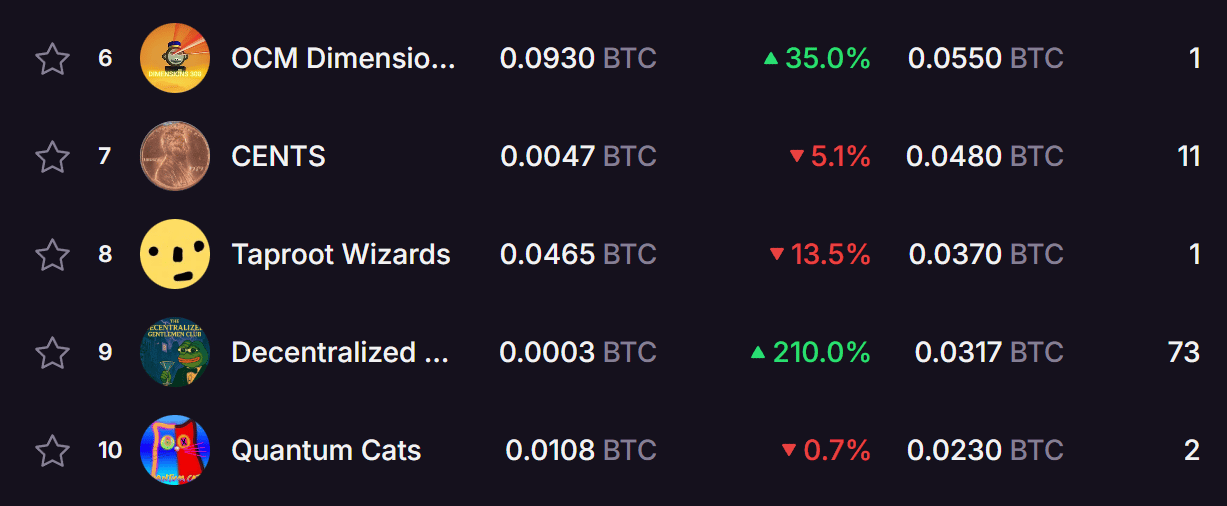Open the CENTS collection
The width and height of the screenshot is (1227, 506).
(x=278, y=157)
